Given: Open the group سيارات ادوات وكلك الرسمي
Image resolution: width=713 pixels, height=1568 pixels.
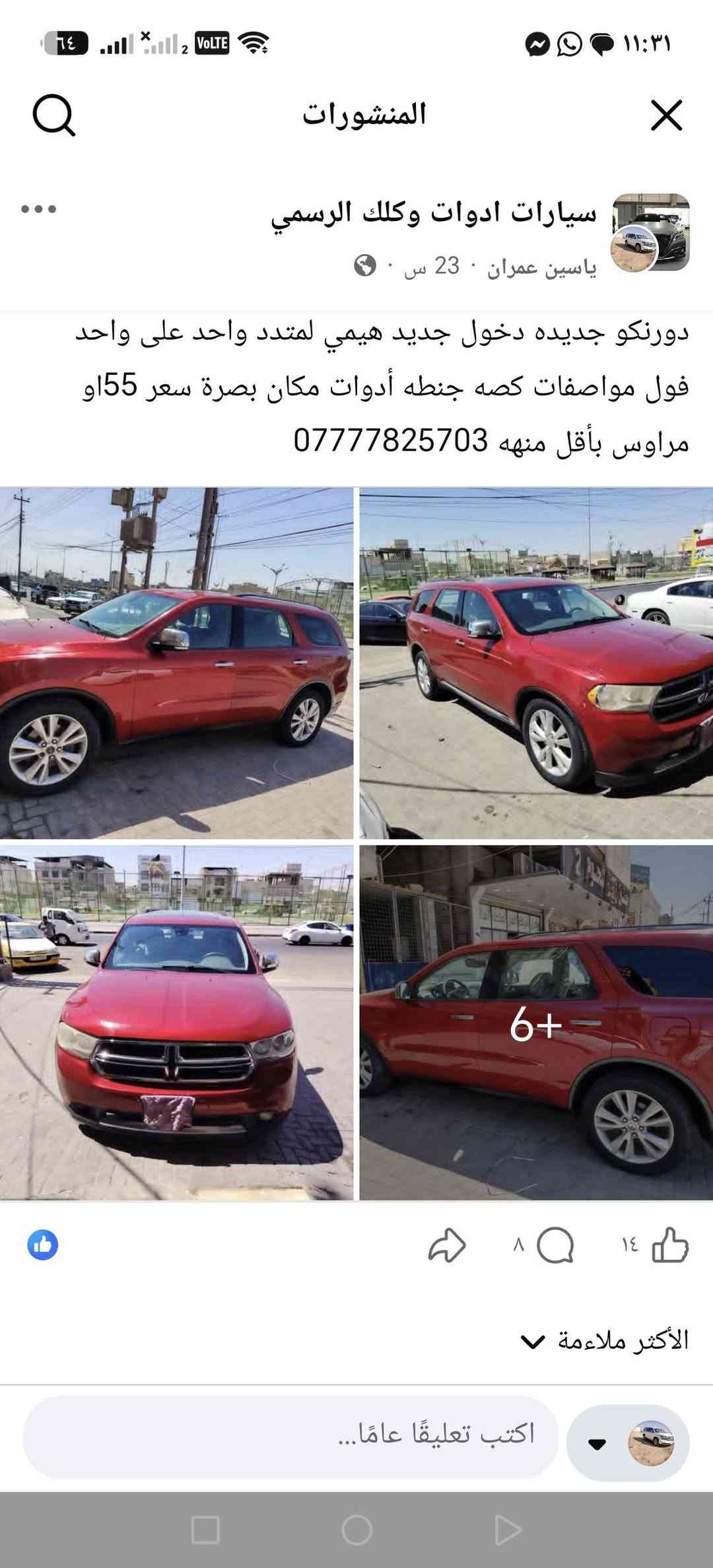Looking at the screenshot, I should click(x=433, y=213).
